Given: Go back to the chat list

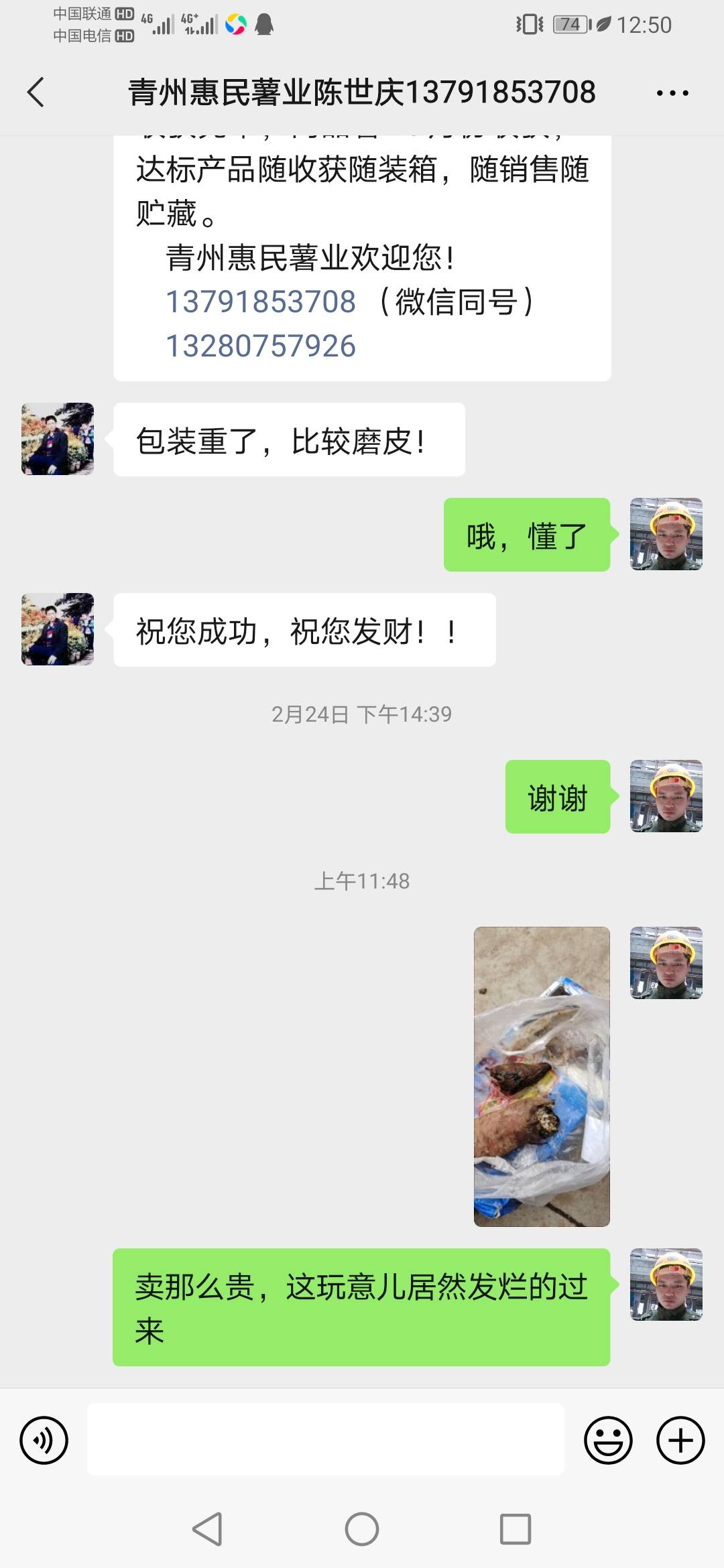Looking at the screenshot, I should (x=36, y=92).
